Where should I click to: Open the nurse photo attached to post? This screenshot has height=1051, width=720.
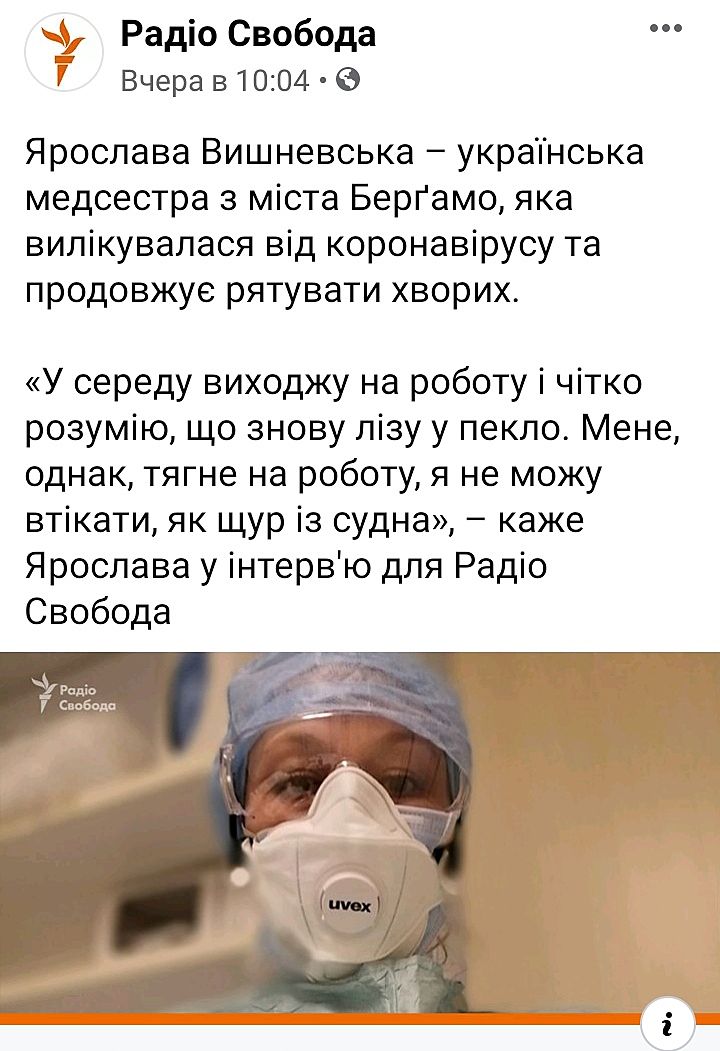coord(360,830)
